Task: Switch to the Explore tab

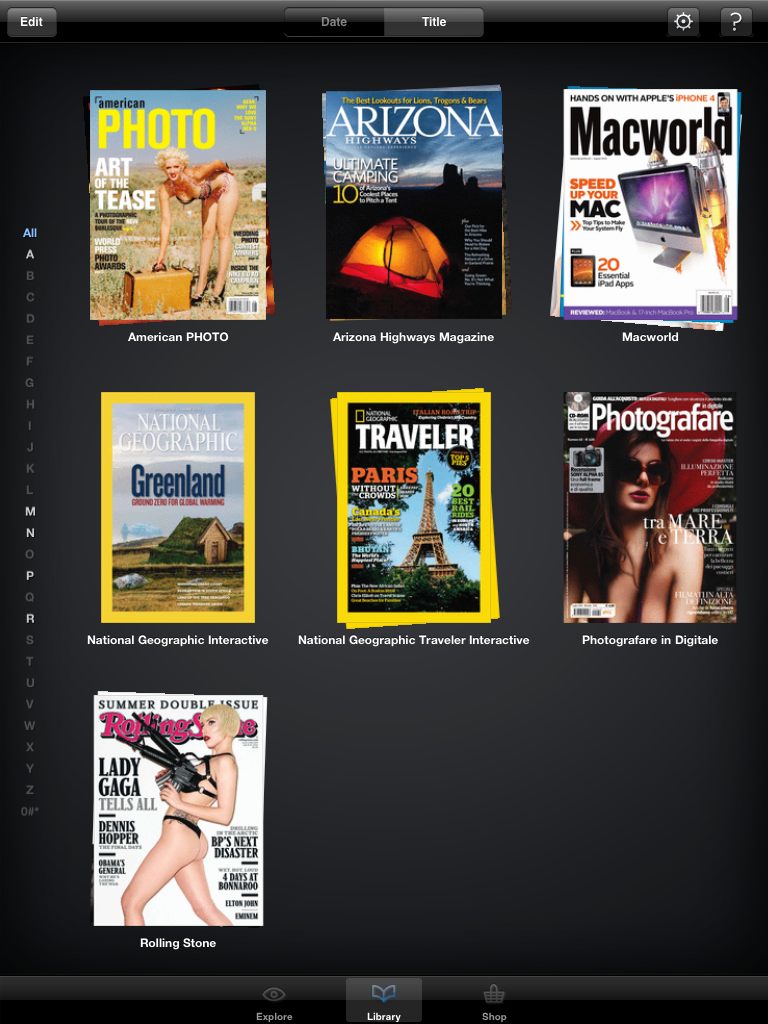Action: 274,1002
